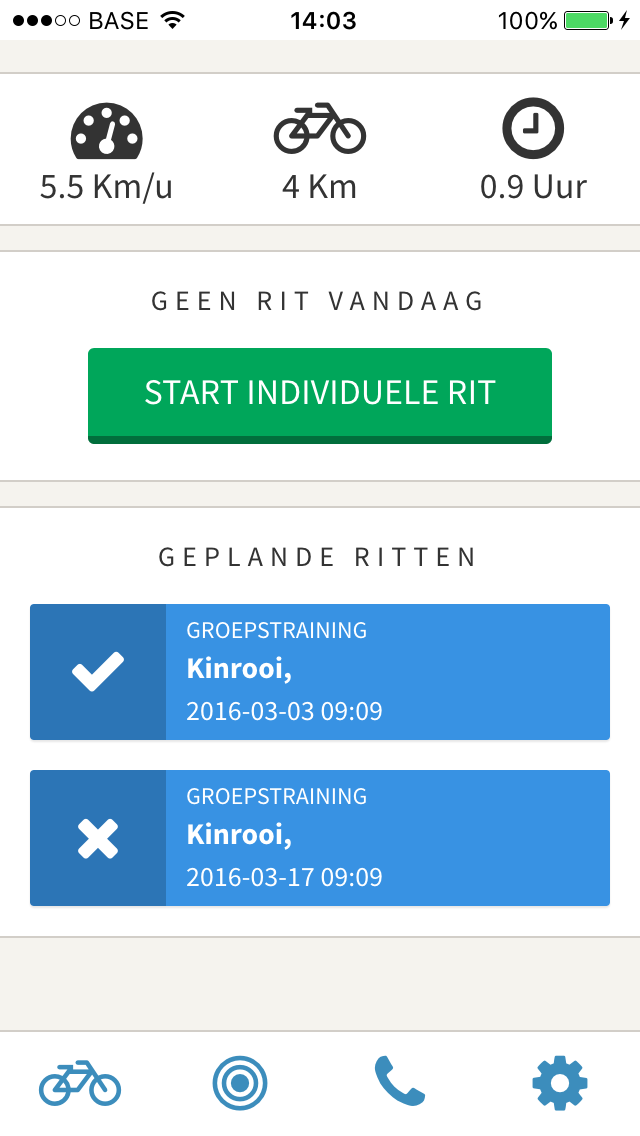Image resolution: width=640 pixels, height=1136 pixels.
Task: Switch to the bicycle rides tab
Action: coord(80,1083)
